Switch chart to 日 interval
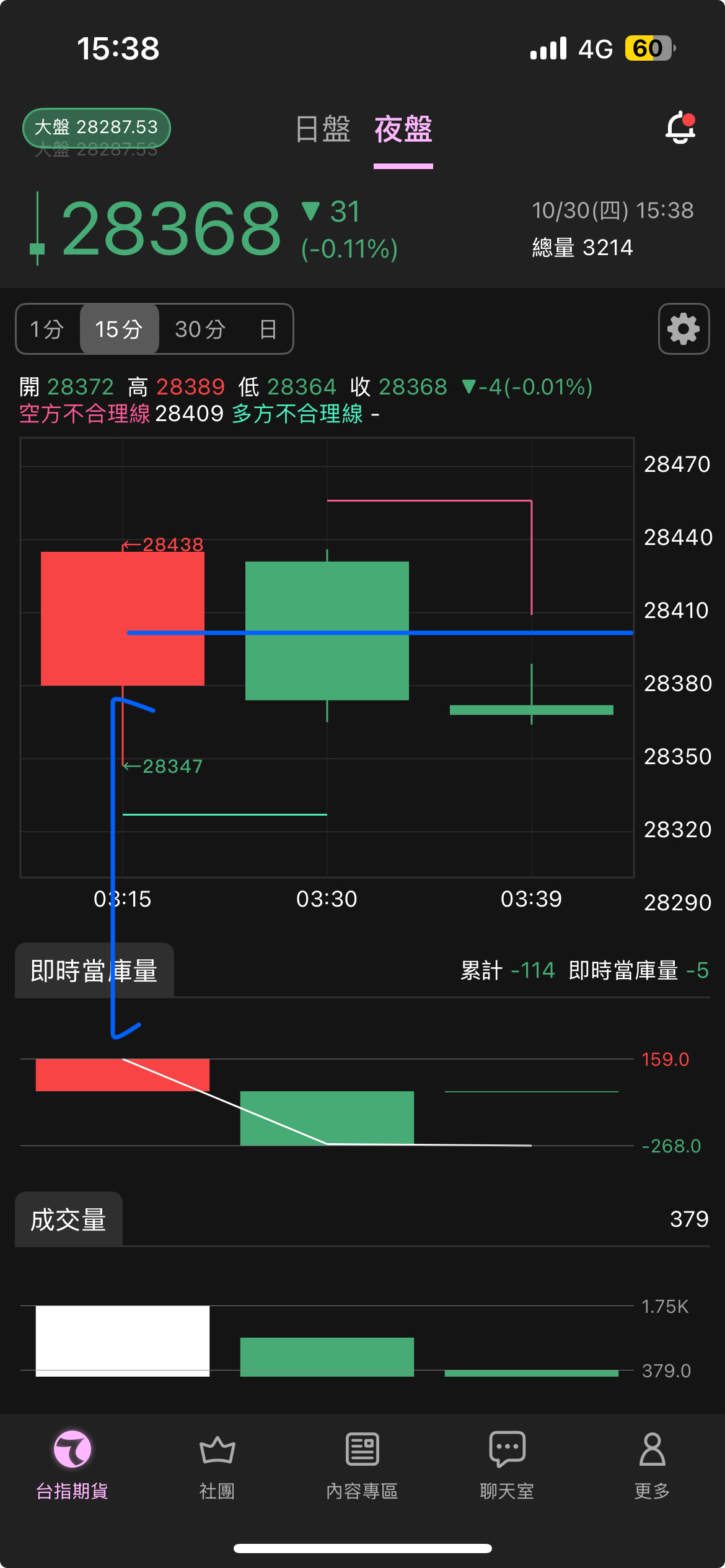 pyautogui.click(x=268, y=329)
